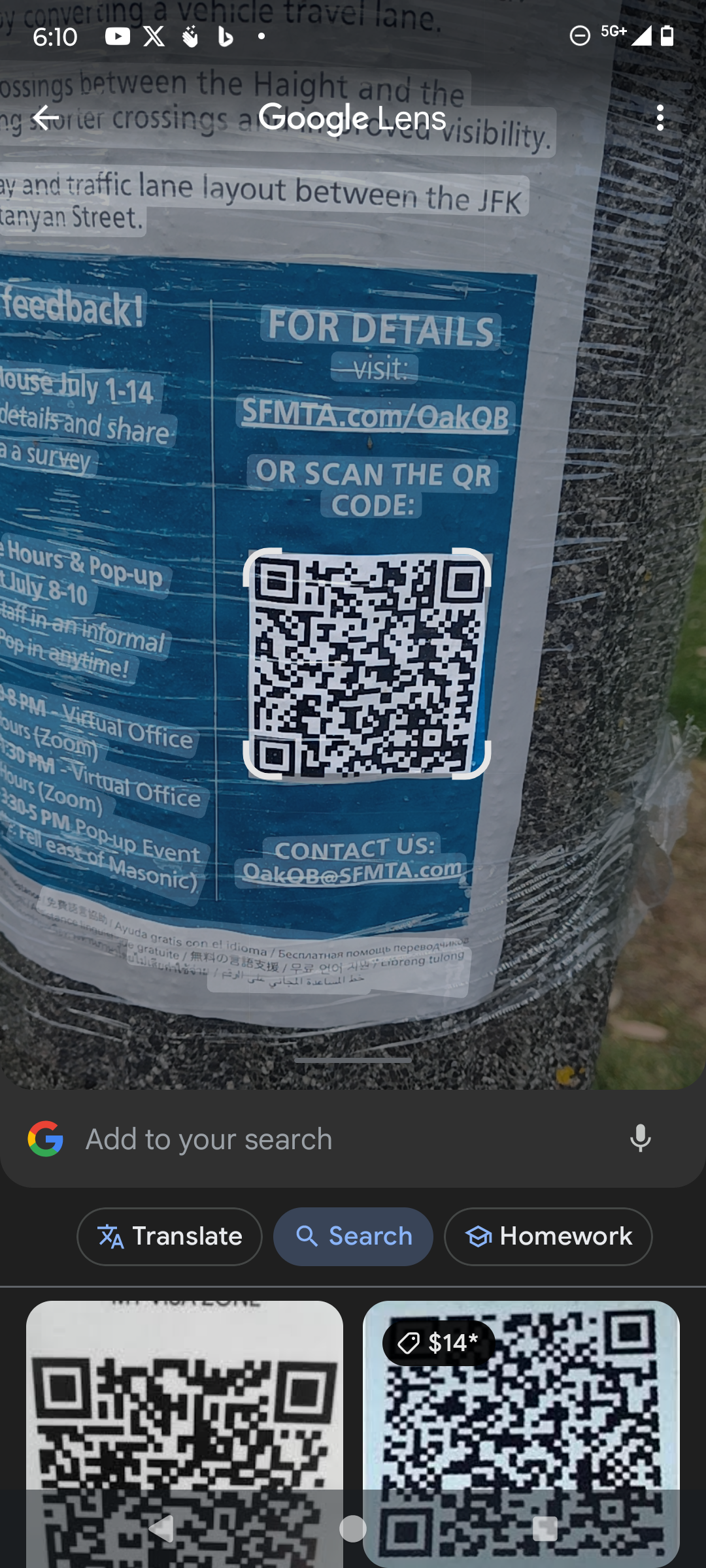
Task: Tap the system home button
Action: tap(353, 1529)
